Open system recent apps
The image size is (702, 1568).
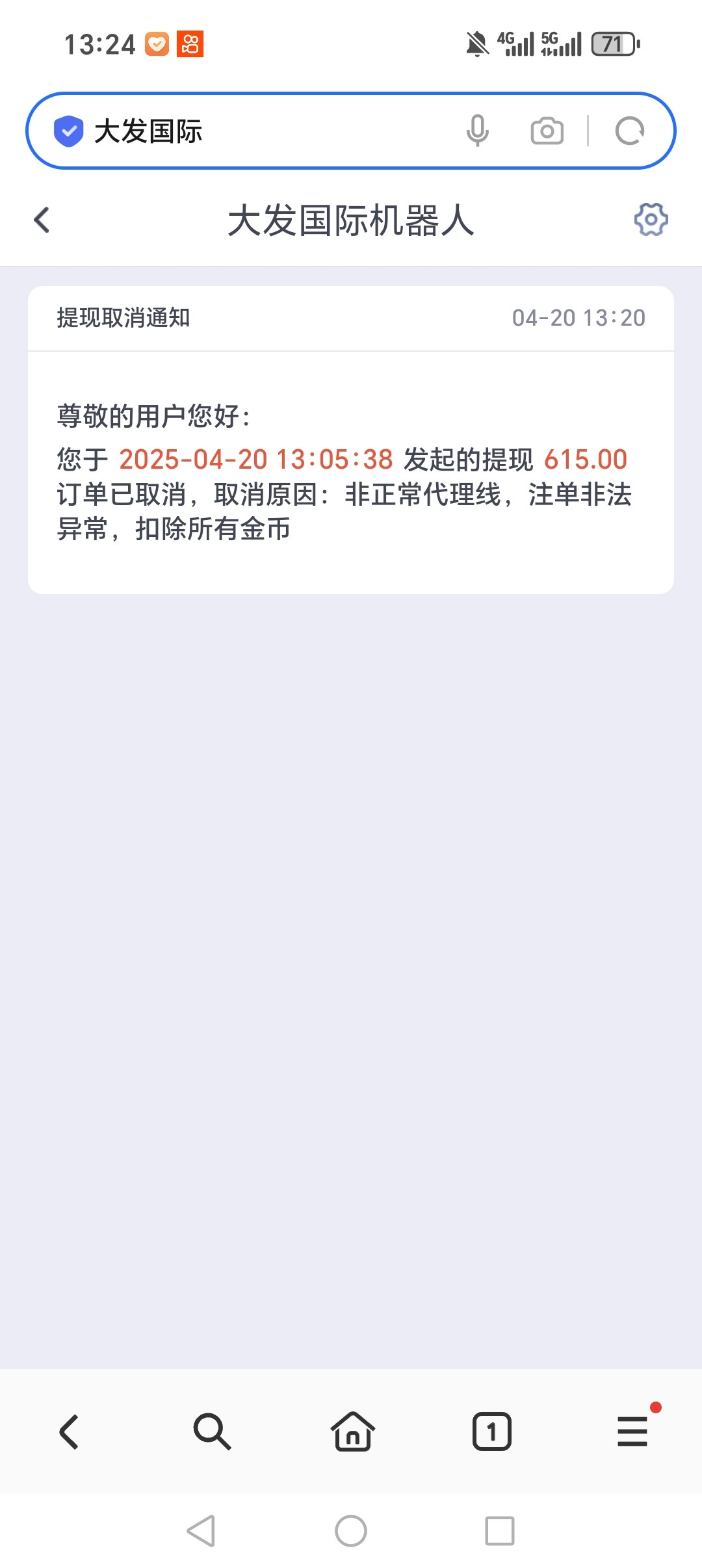pyautogui.click(x=500, y=1531)
